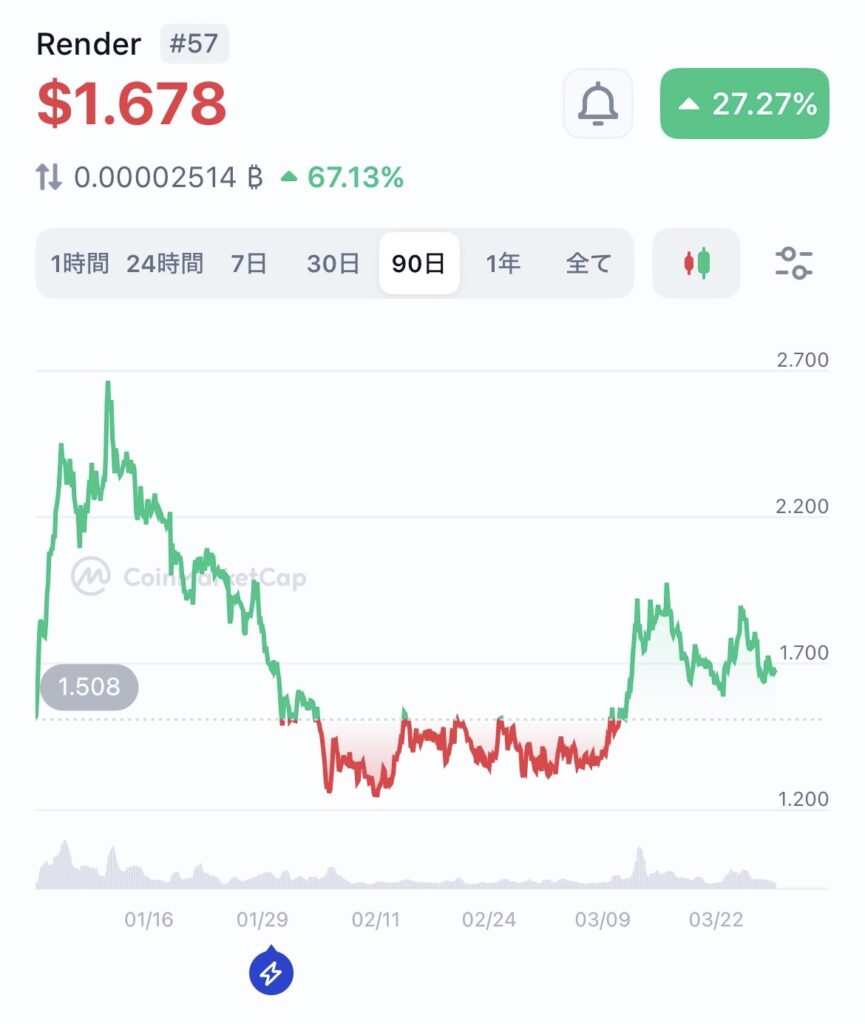Select the 90日 range tab
Screen dimensions: 865x1024
tap(419, 264)
